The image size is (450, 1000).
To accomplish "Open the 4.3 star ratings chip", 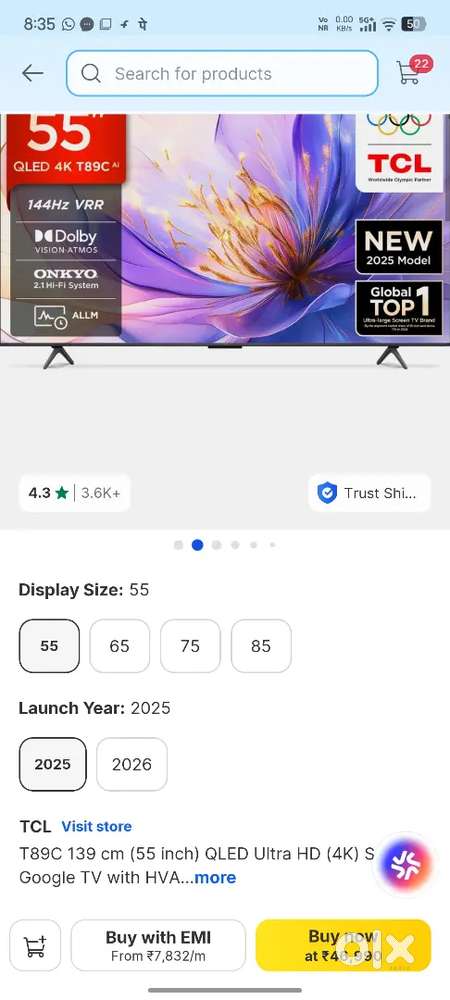I will pyautogui.click(x=75, y=493).
